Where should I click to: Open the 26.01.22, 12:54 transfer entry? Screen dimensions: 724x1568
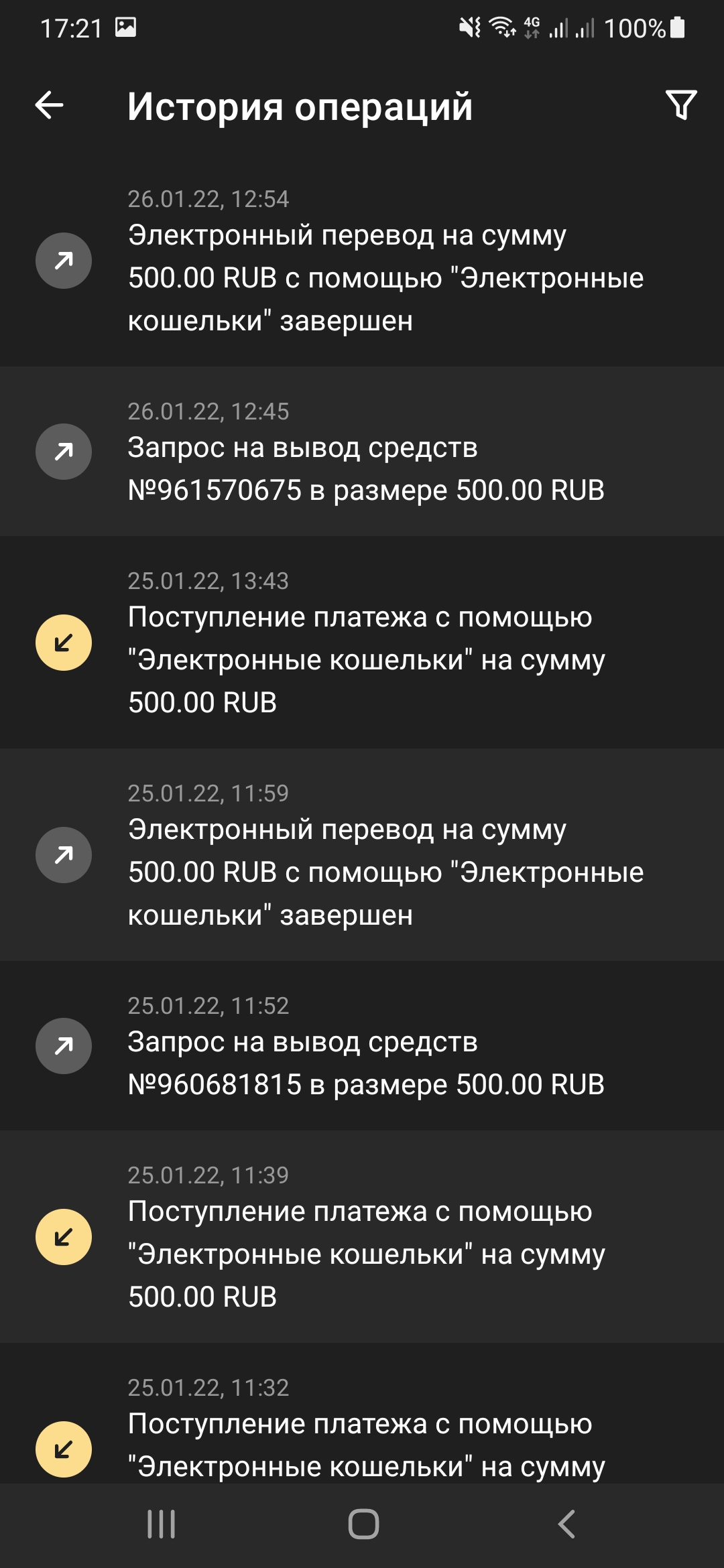point(362,261)
